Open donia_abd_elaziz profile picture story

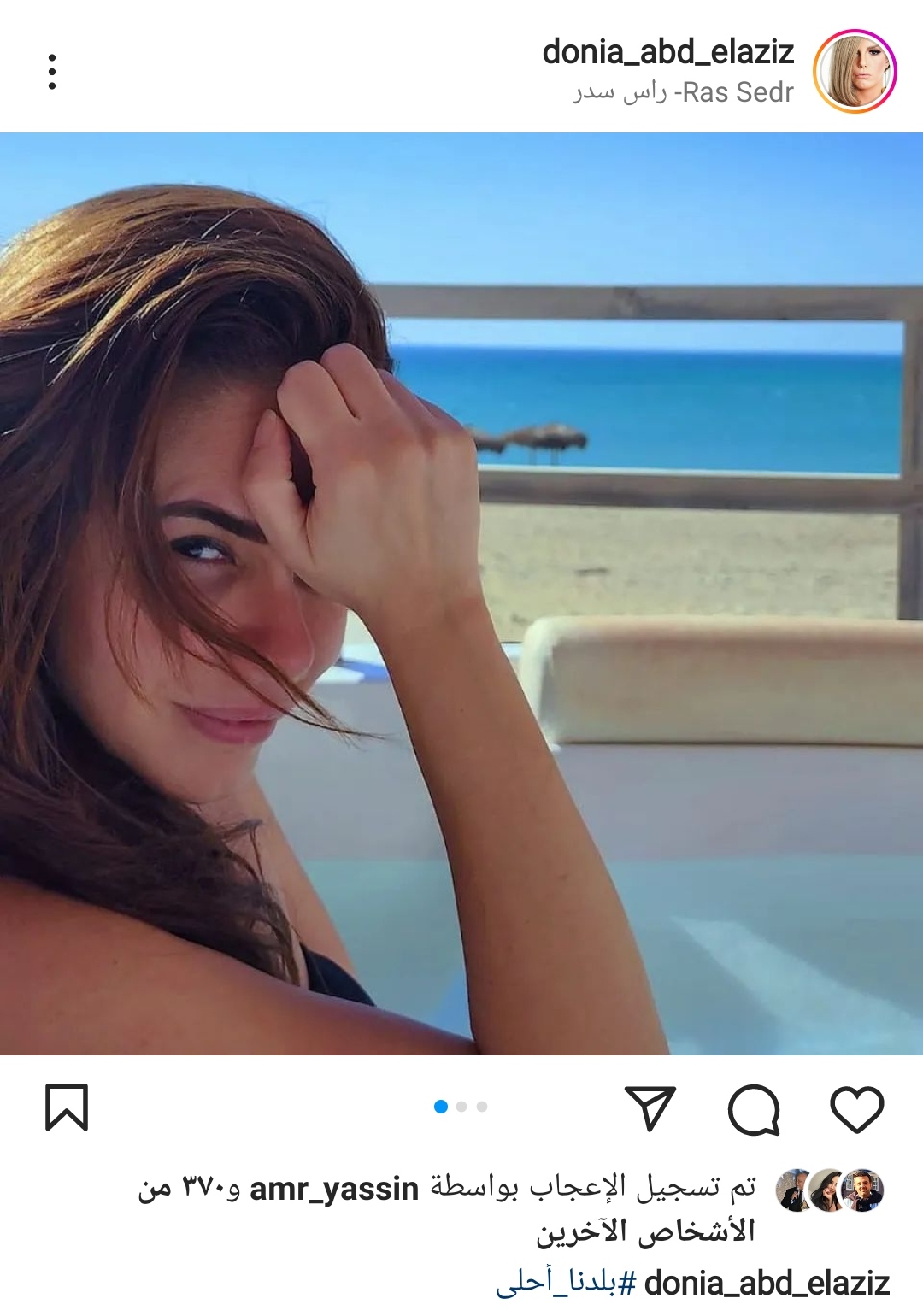854,72
